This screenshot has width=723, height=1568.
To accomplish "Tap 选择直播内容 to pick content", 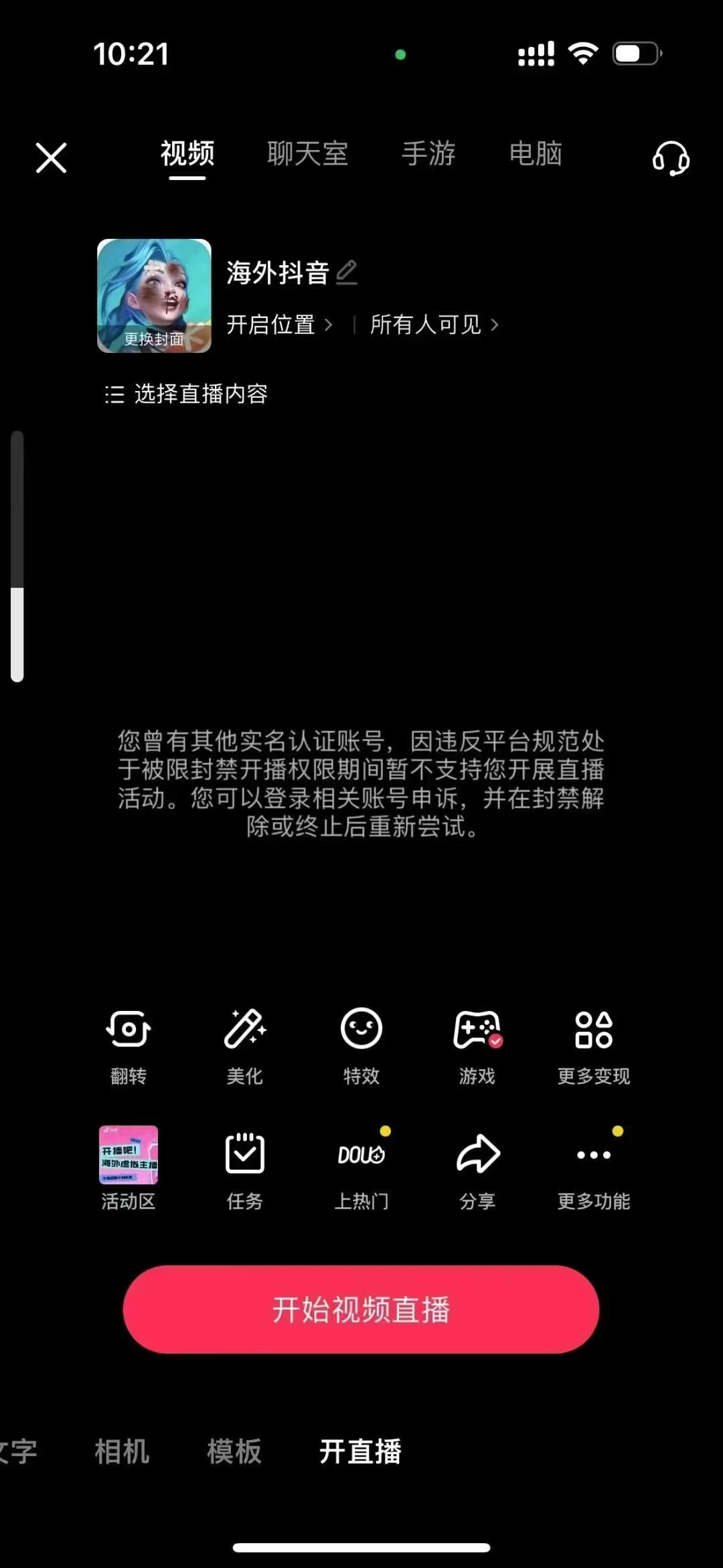I will tap(187, 394).
